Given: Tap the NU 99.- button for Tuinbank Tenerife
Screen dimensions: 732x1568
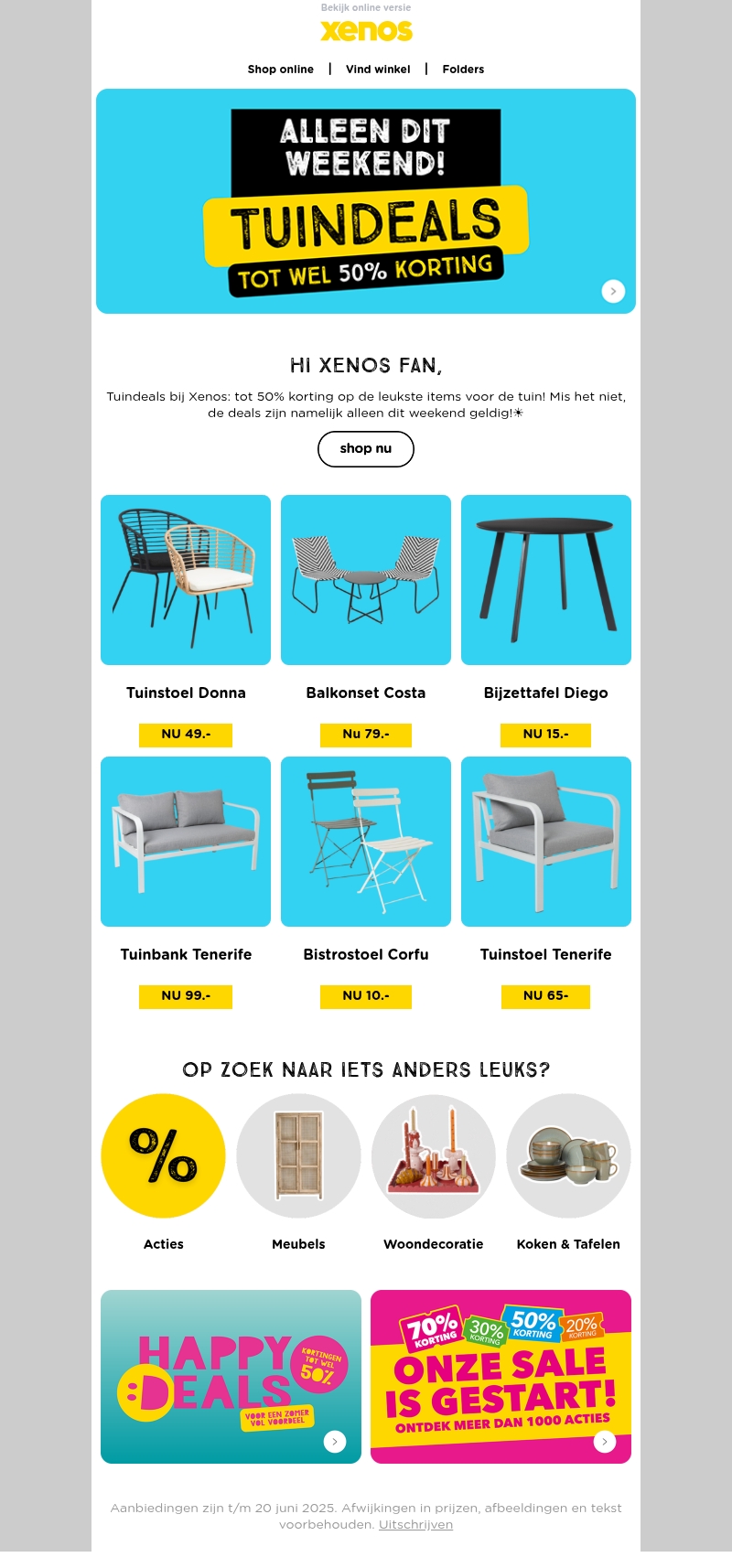Looking at the screenshot, I should click(186, 996).
